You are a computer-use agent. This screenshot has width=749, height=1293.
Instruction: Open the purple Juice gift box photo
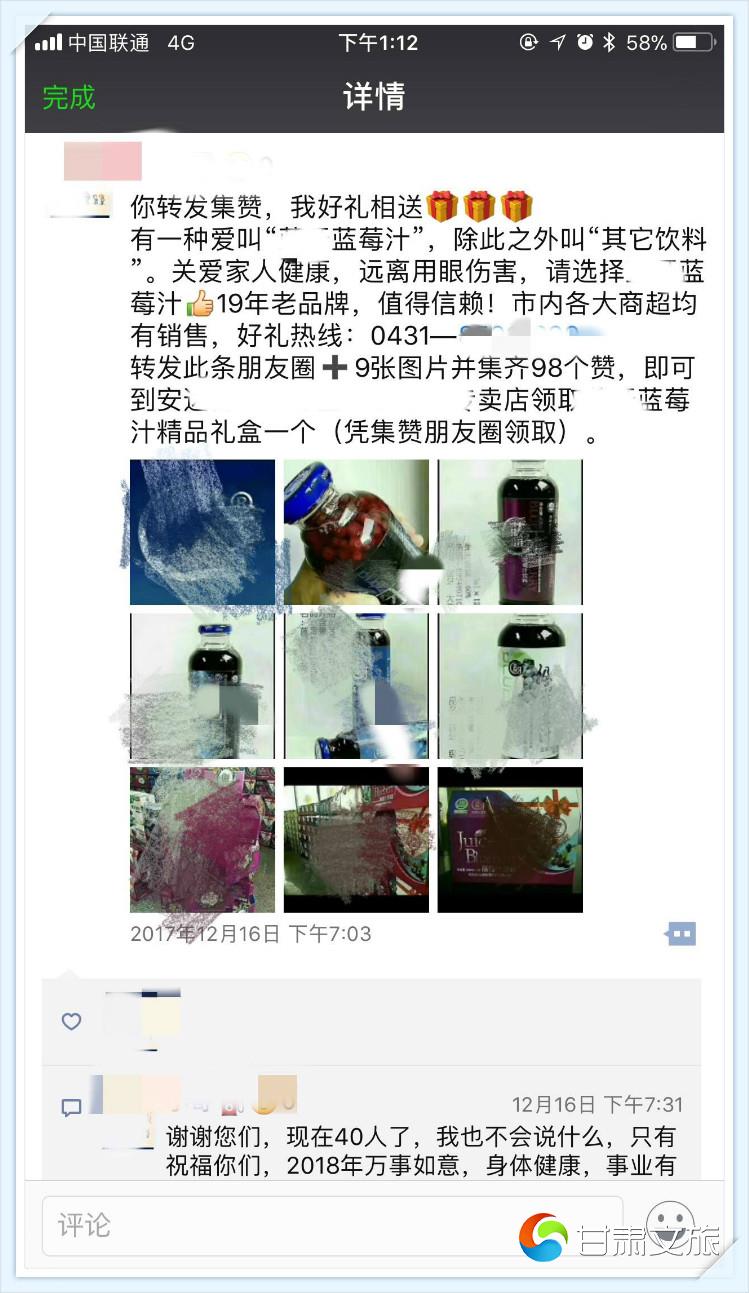(x=510, y=839)
